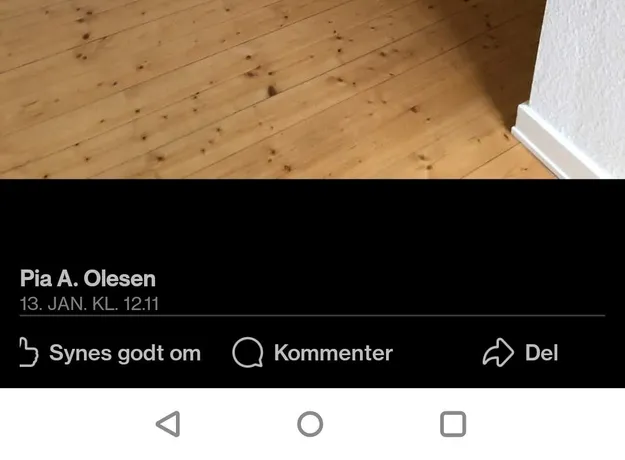This screenshot has height=460, width=625.
Task: Open Kommenter to write a comment
Action: pyautogui.click(x=312, y=353)
